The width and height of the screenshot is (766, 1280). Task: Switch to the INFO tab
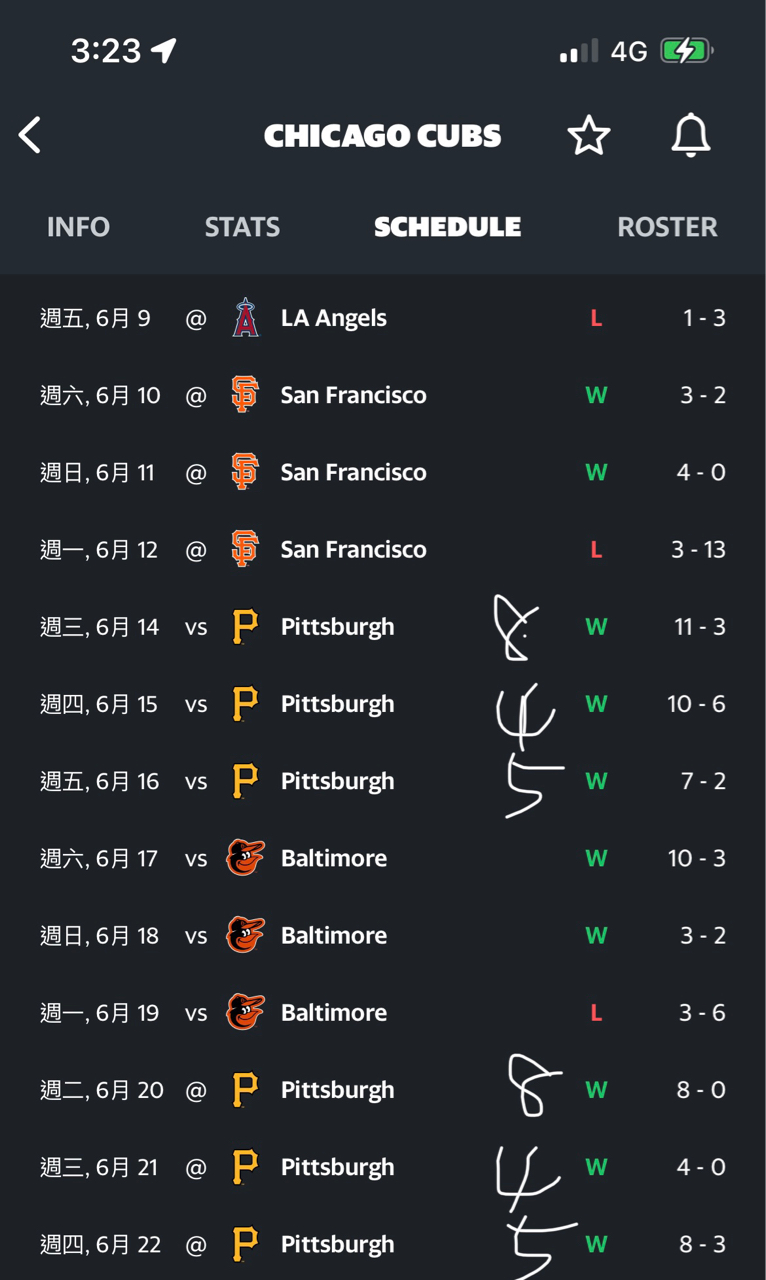78,227
